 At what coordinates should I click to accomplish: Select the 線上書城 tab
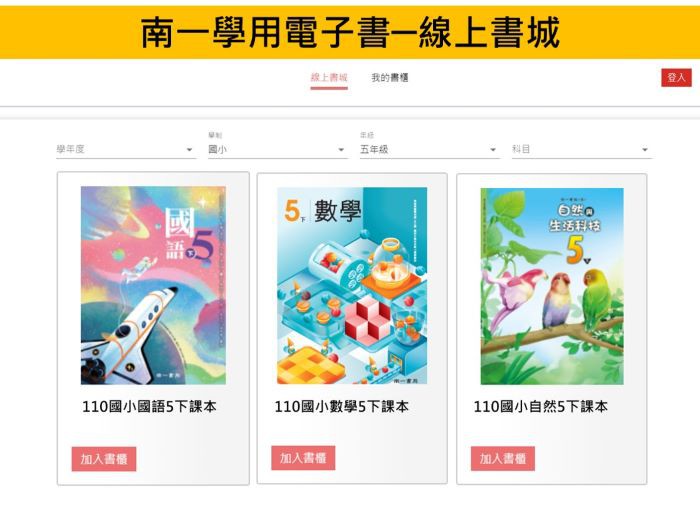point(329,77)
